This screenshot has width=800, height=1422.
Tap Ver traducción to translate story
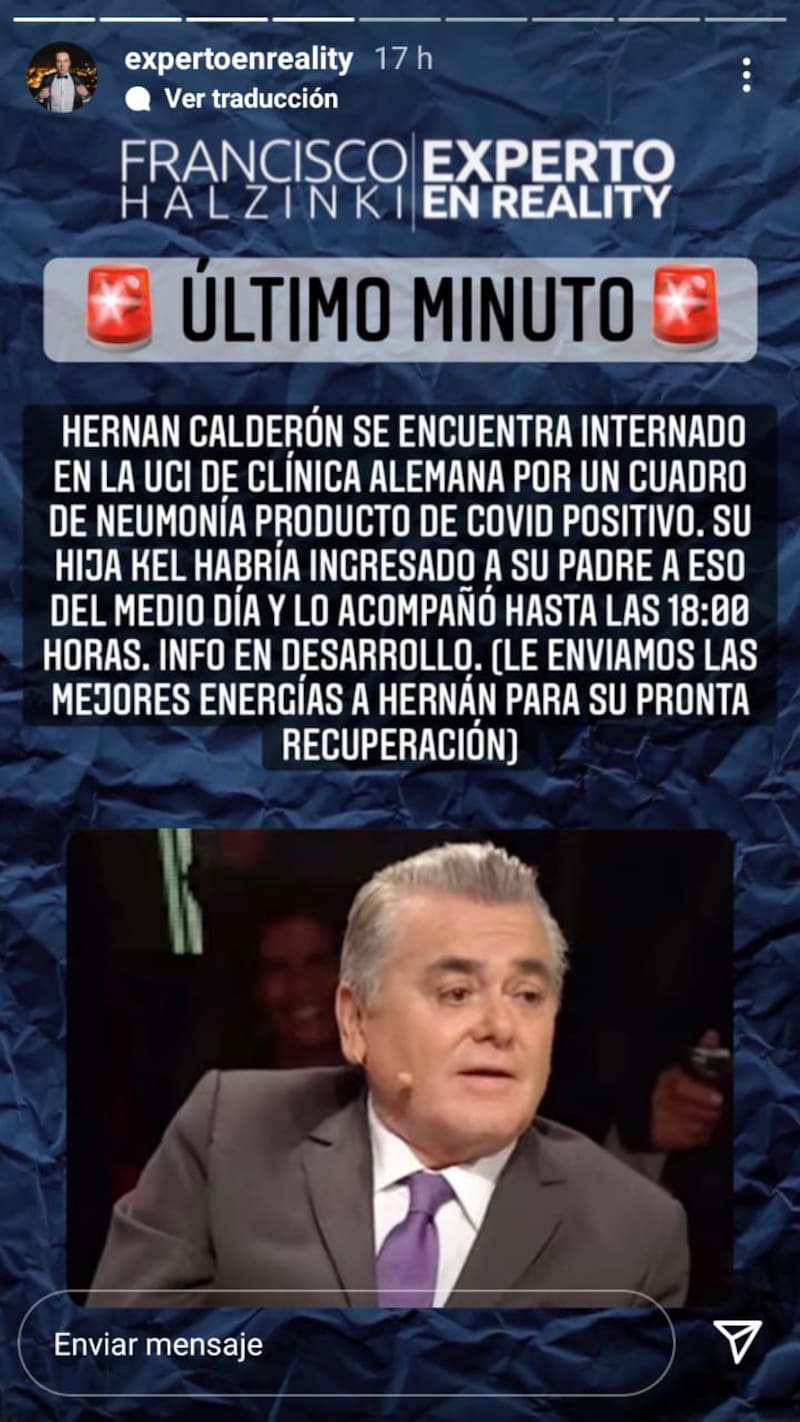(x=250, y=98)
